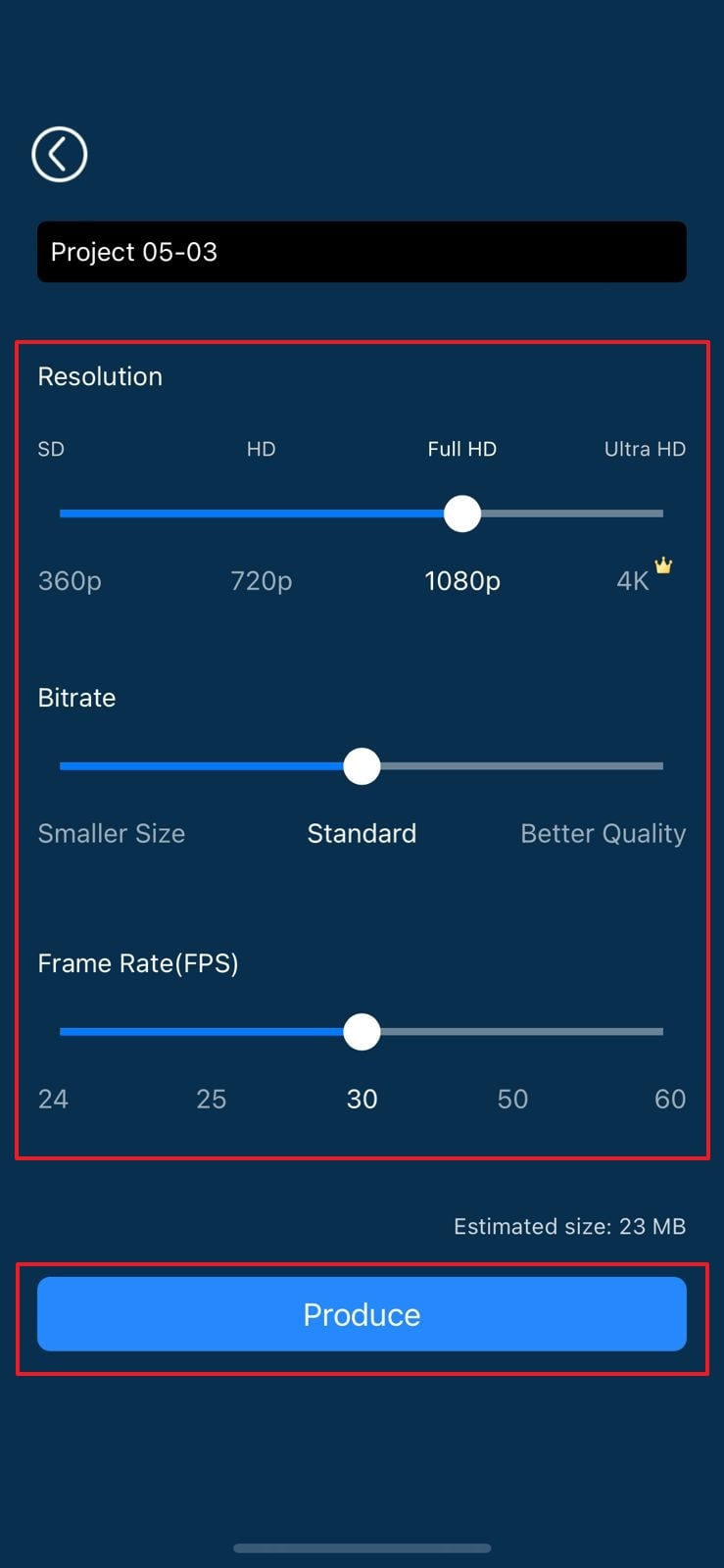This screenshot has height=1568, width=724.
Task: Select the 360p resolution label
Action: [x=69, y=580]
